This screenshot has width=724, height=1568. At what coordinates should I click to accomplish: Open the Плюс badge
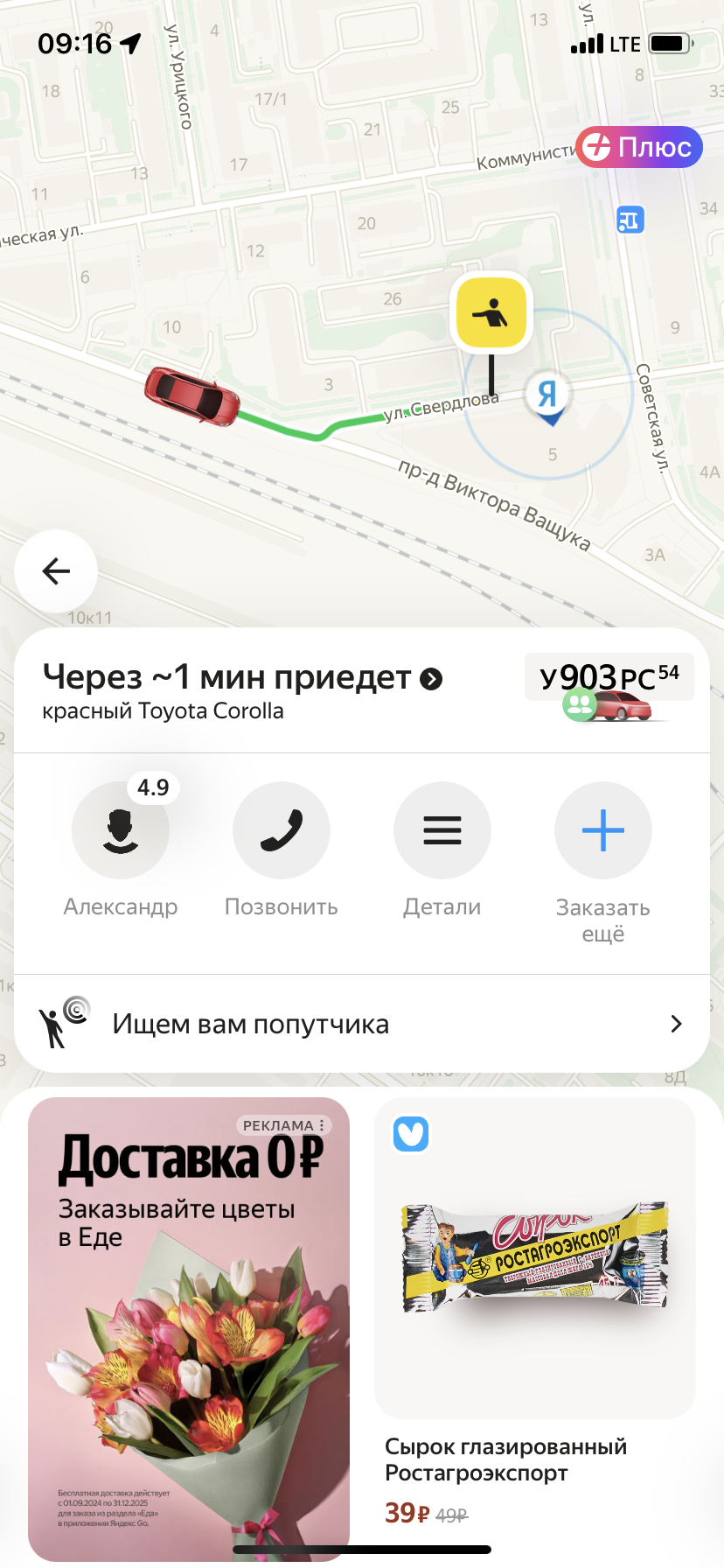coord(639,147)
